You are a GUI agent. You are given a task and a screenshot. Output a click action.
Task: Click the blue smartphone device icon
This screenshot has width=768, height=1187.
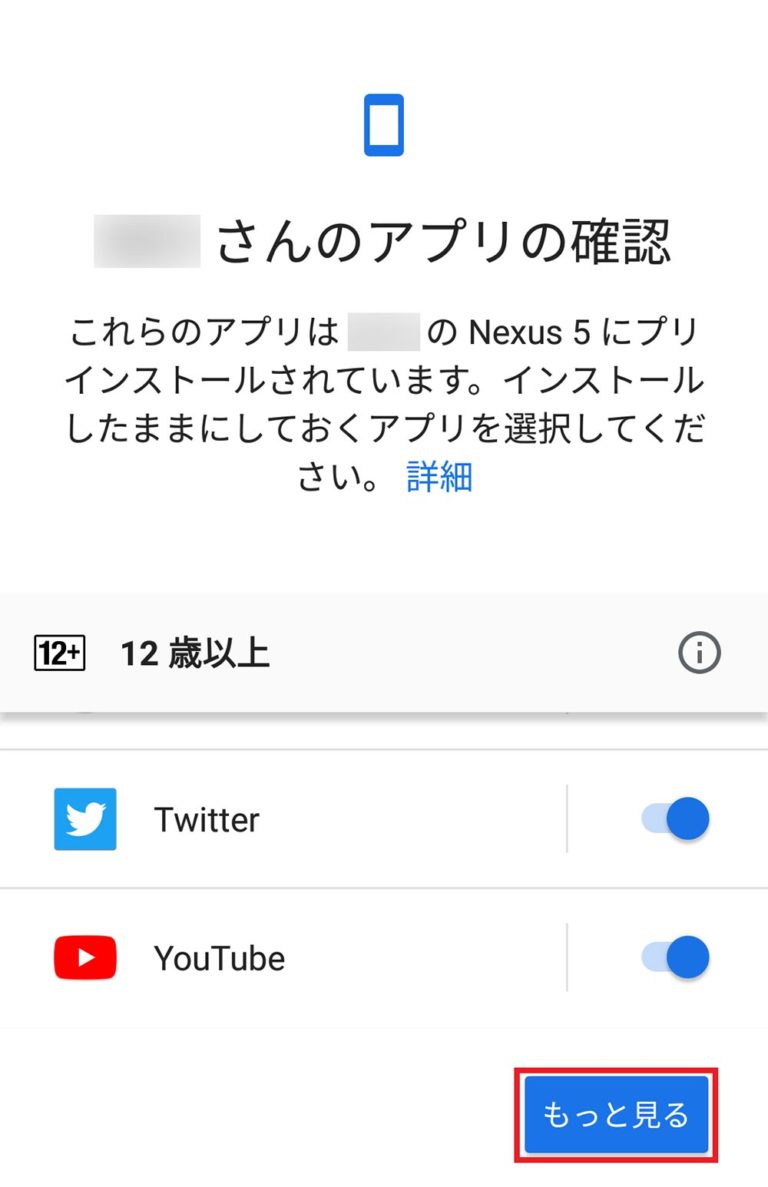[x=384, y=126]
